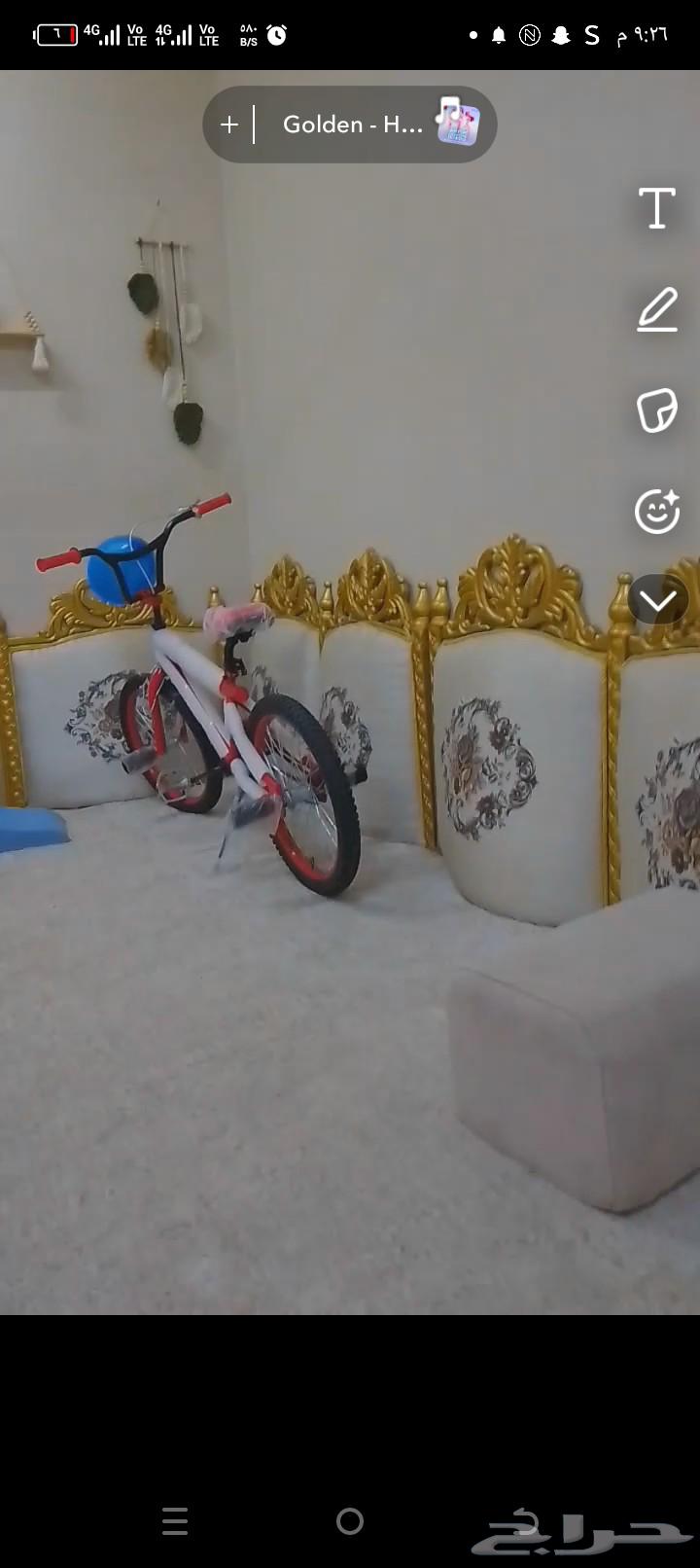Select the Draw pencil tool

point(657,309)
